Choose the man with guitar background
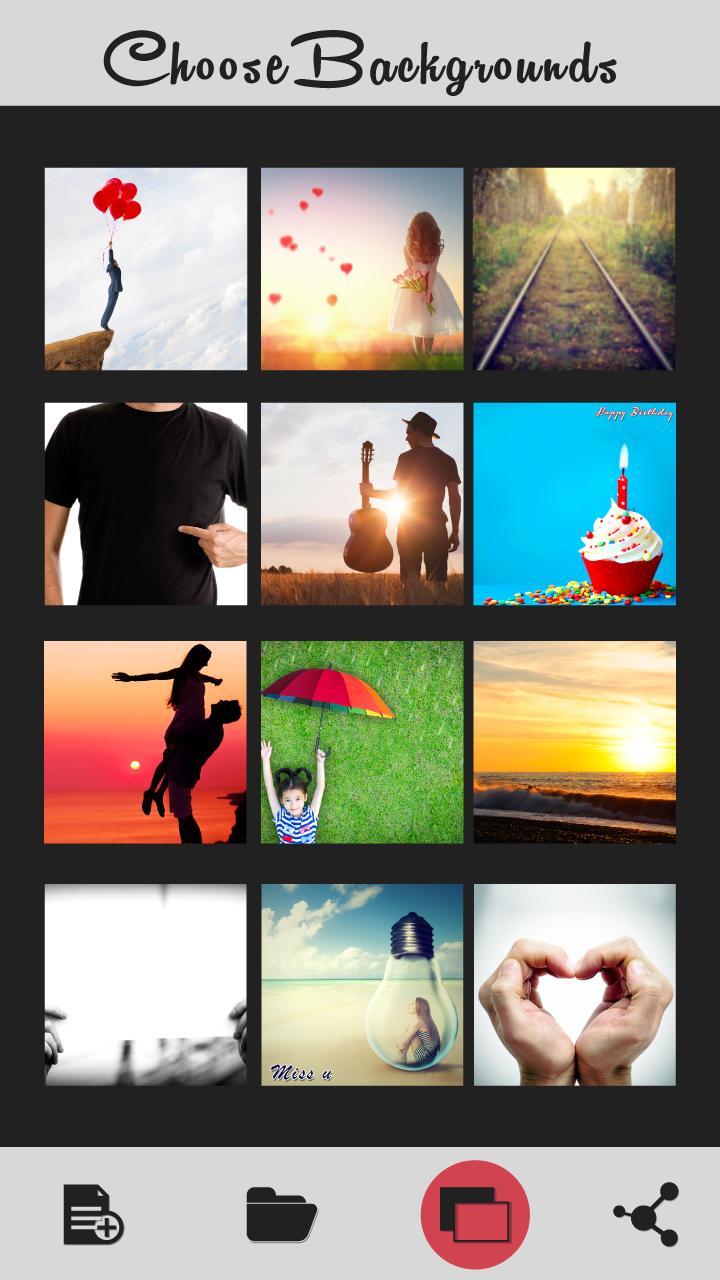The height and width of the screenshot is (1280, 720). tap(362, 504)
